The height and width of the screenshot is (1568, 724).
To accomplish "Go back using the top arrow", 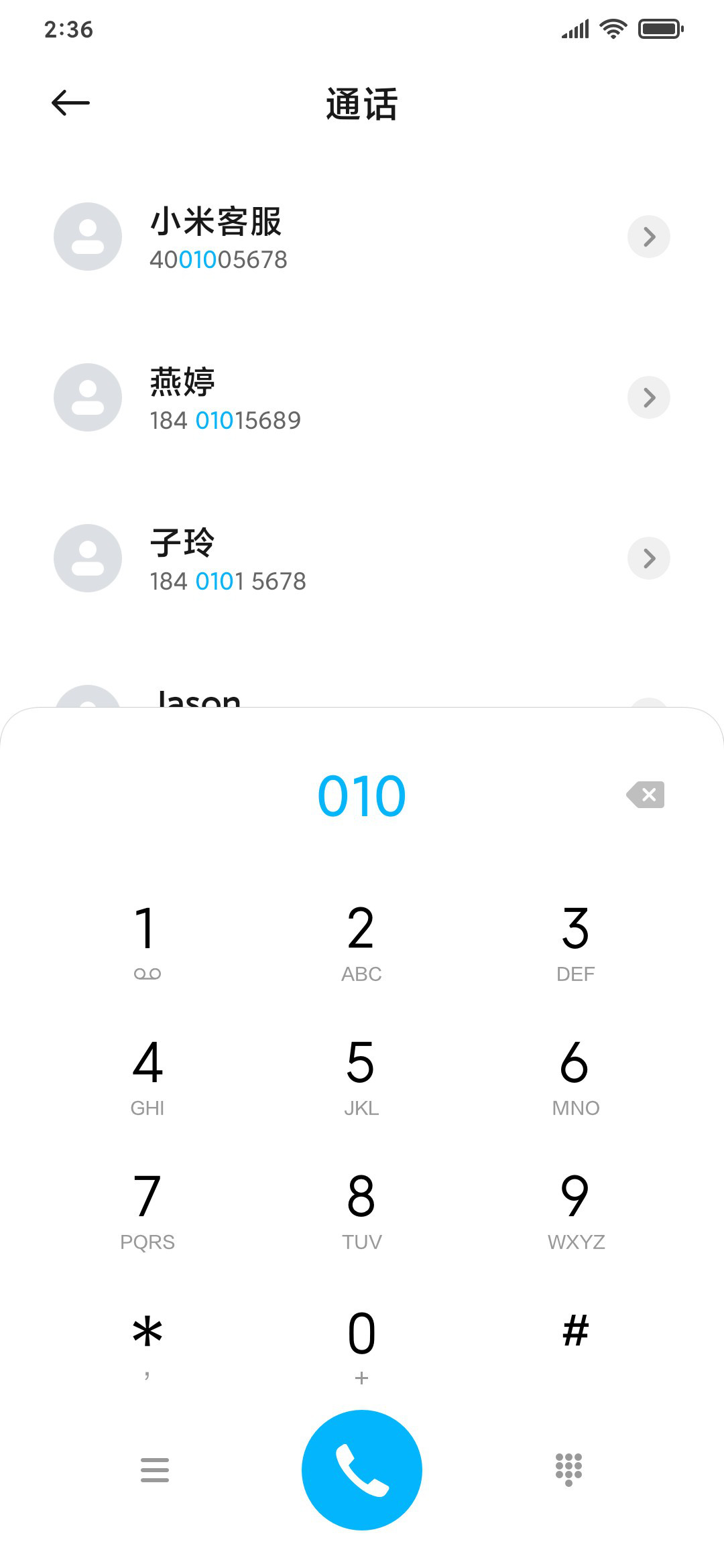I will 70,103.
